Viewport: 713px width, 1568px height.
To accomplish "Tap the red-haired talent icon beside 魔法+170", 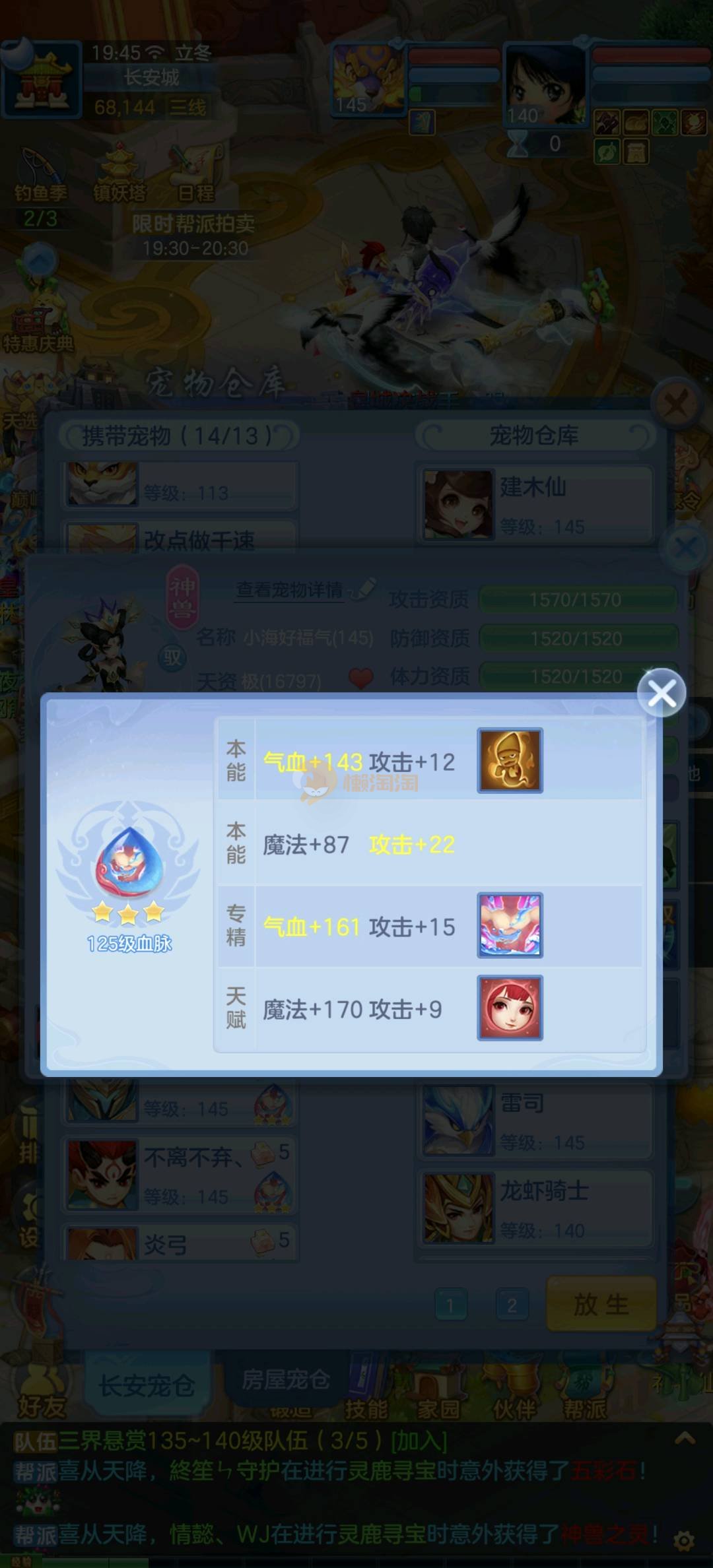I will click(x=510, y=1008).
